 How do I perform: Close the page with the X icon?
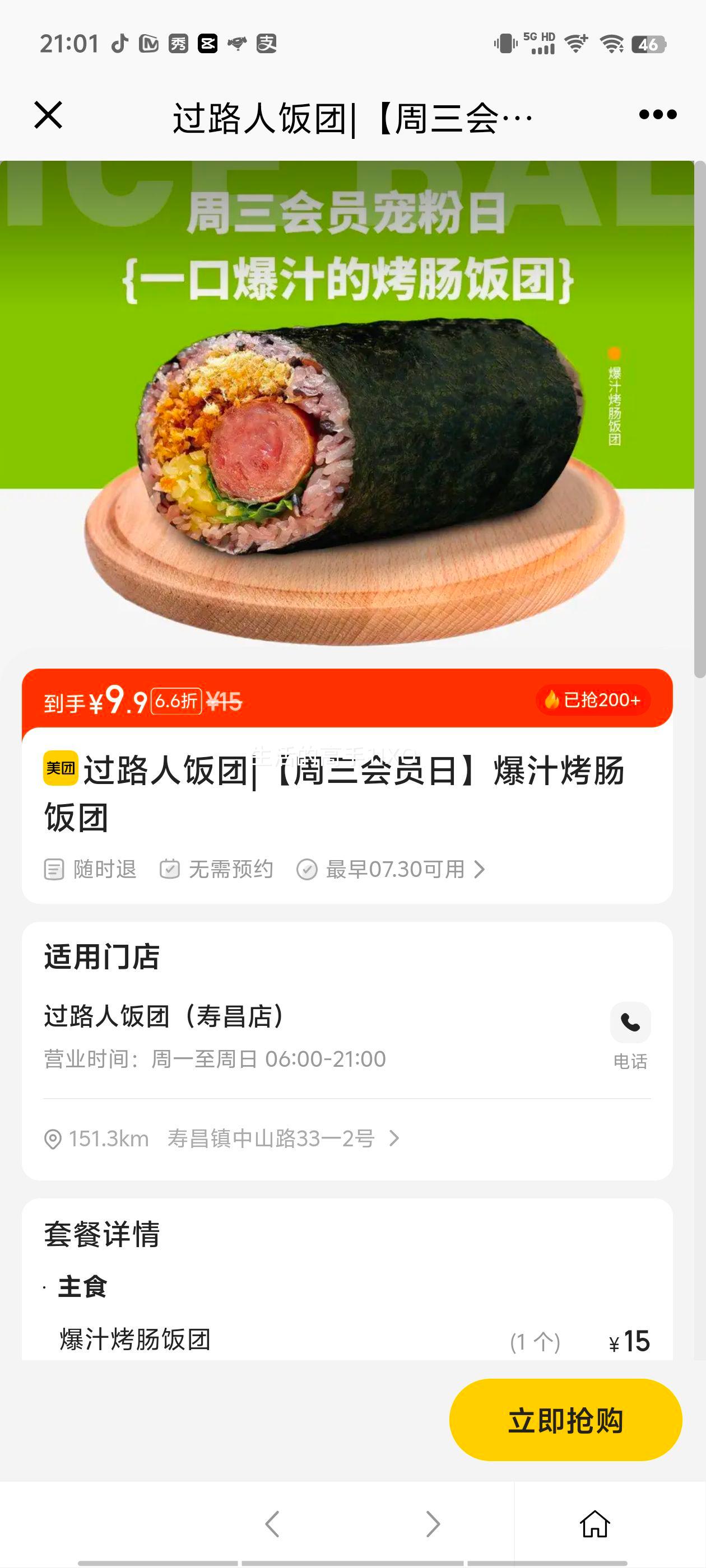(x=48, y=115)
